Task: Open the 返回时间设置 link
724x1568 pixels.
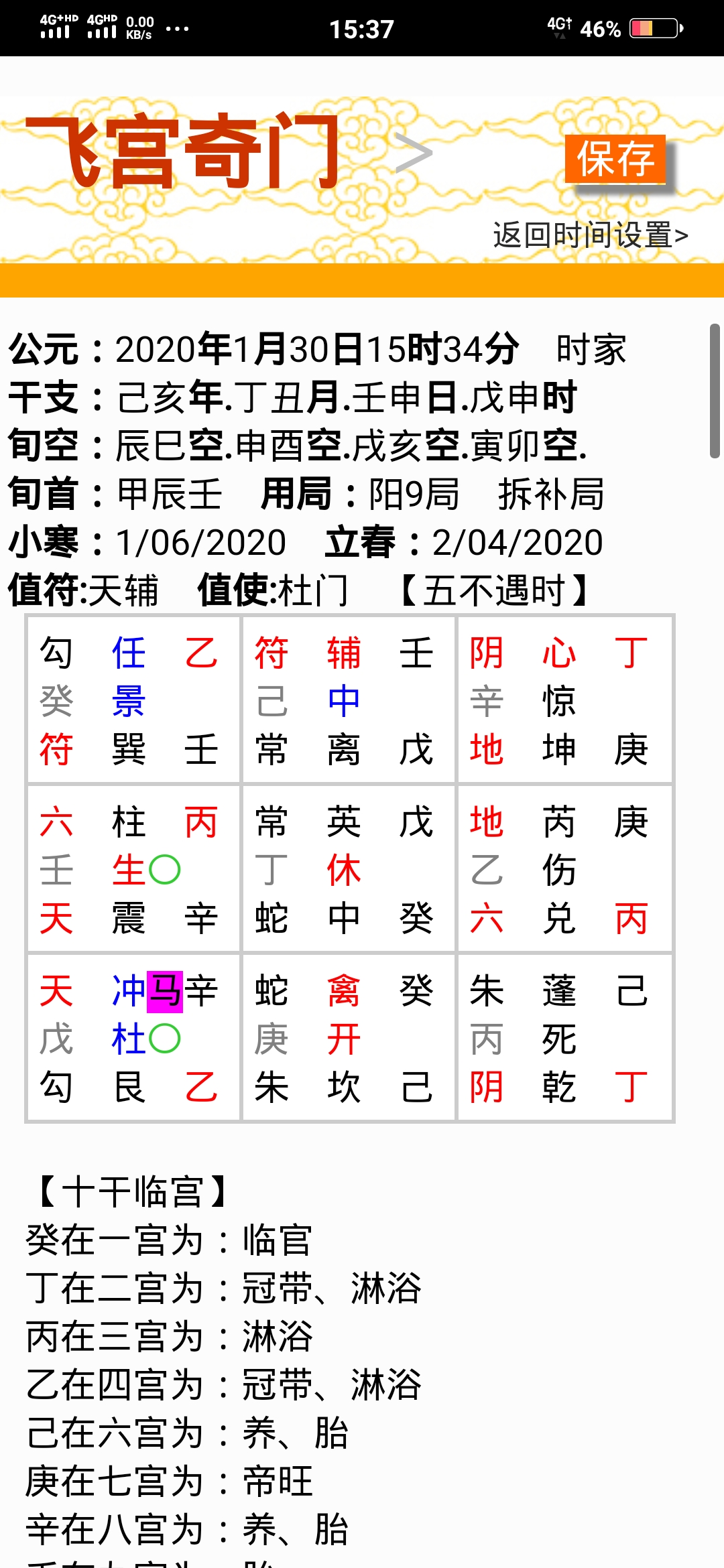Action: click(x=591, y=235)
